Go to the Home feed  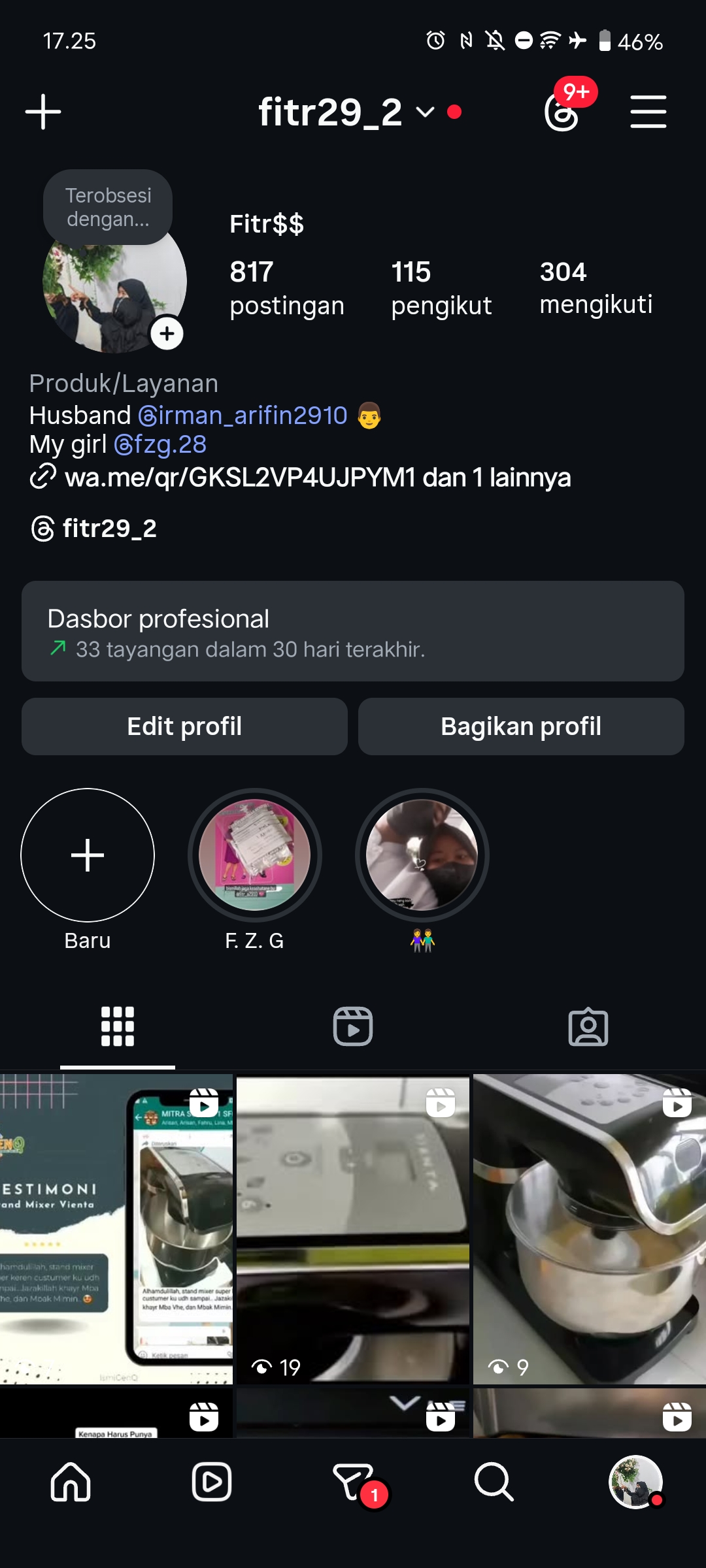click(x=71, y=1482)
